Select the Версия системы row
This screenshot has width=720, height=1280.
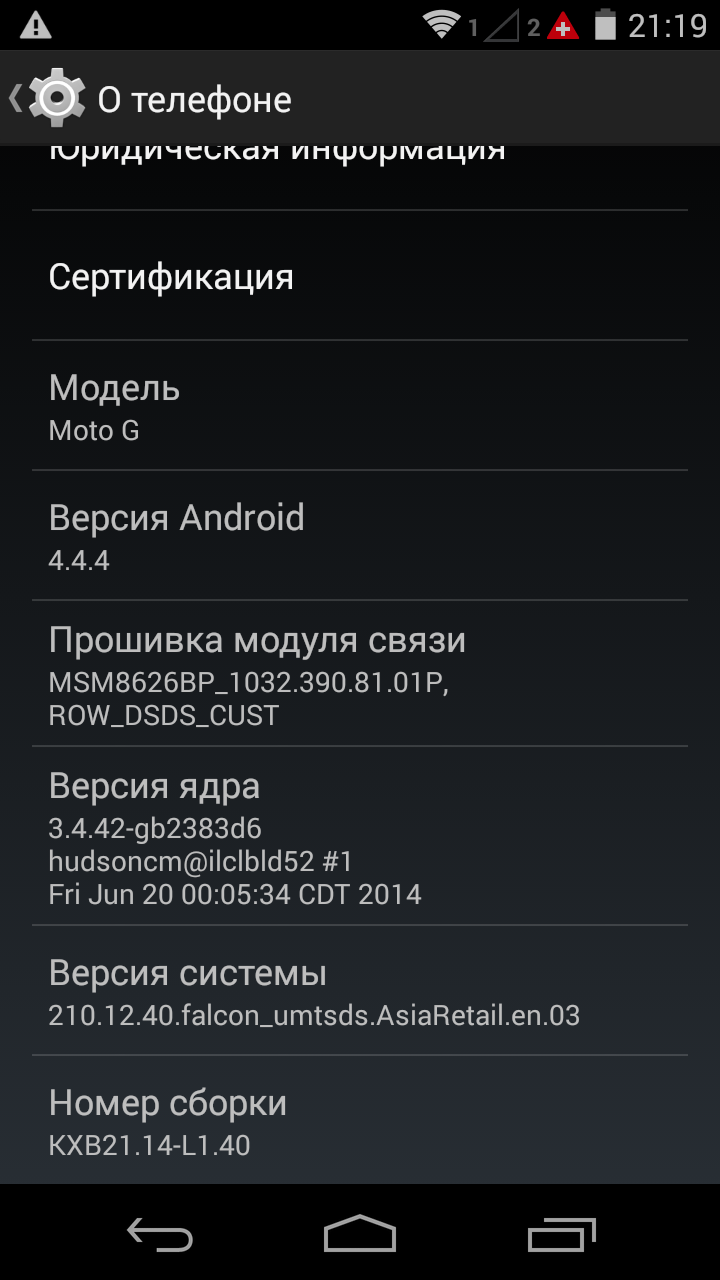coord(360,991)
